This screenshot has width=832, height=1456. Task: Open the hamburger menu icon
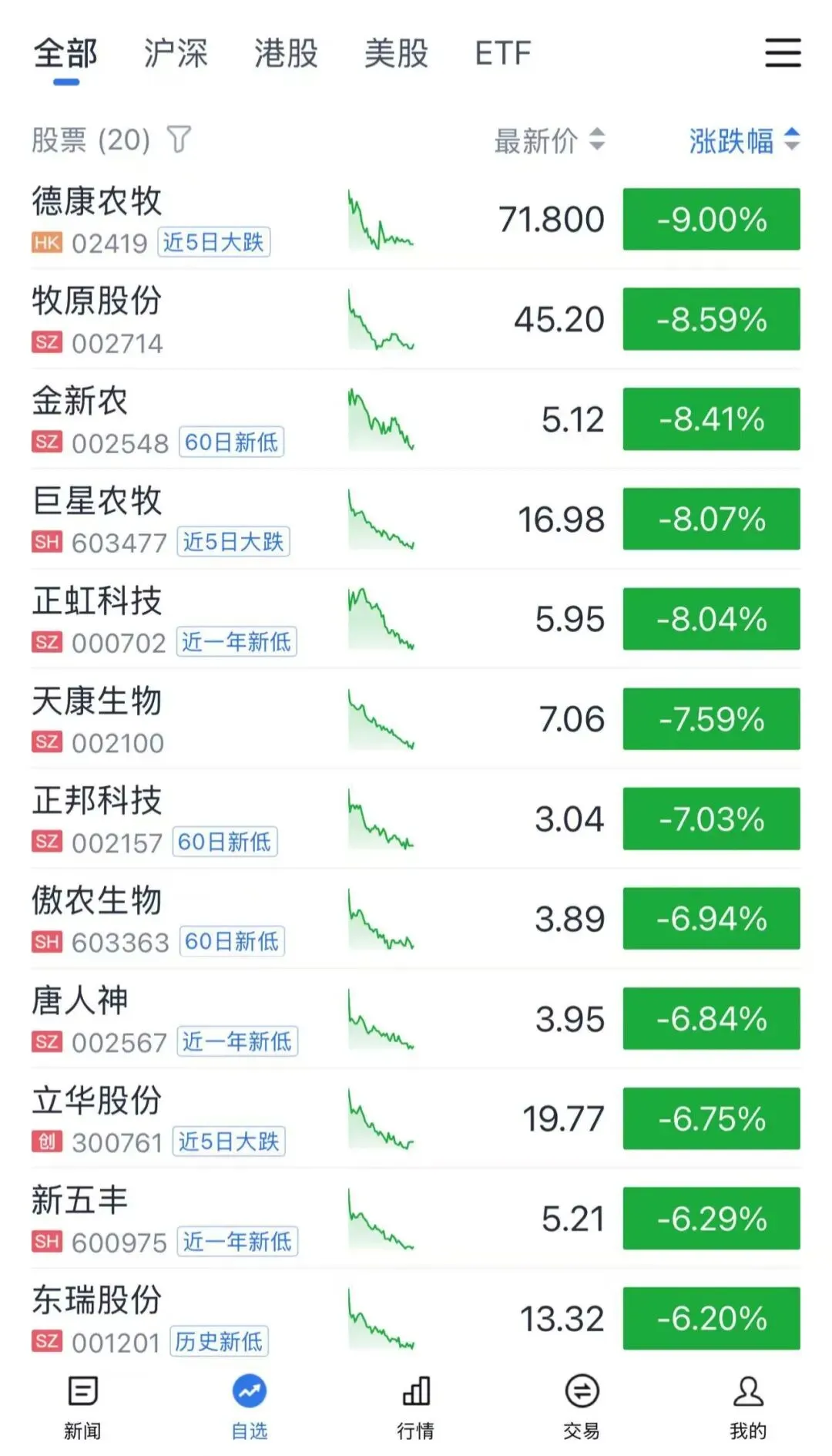click(x=783, y=53)
